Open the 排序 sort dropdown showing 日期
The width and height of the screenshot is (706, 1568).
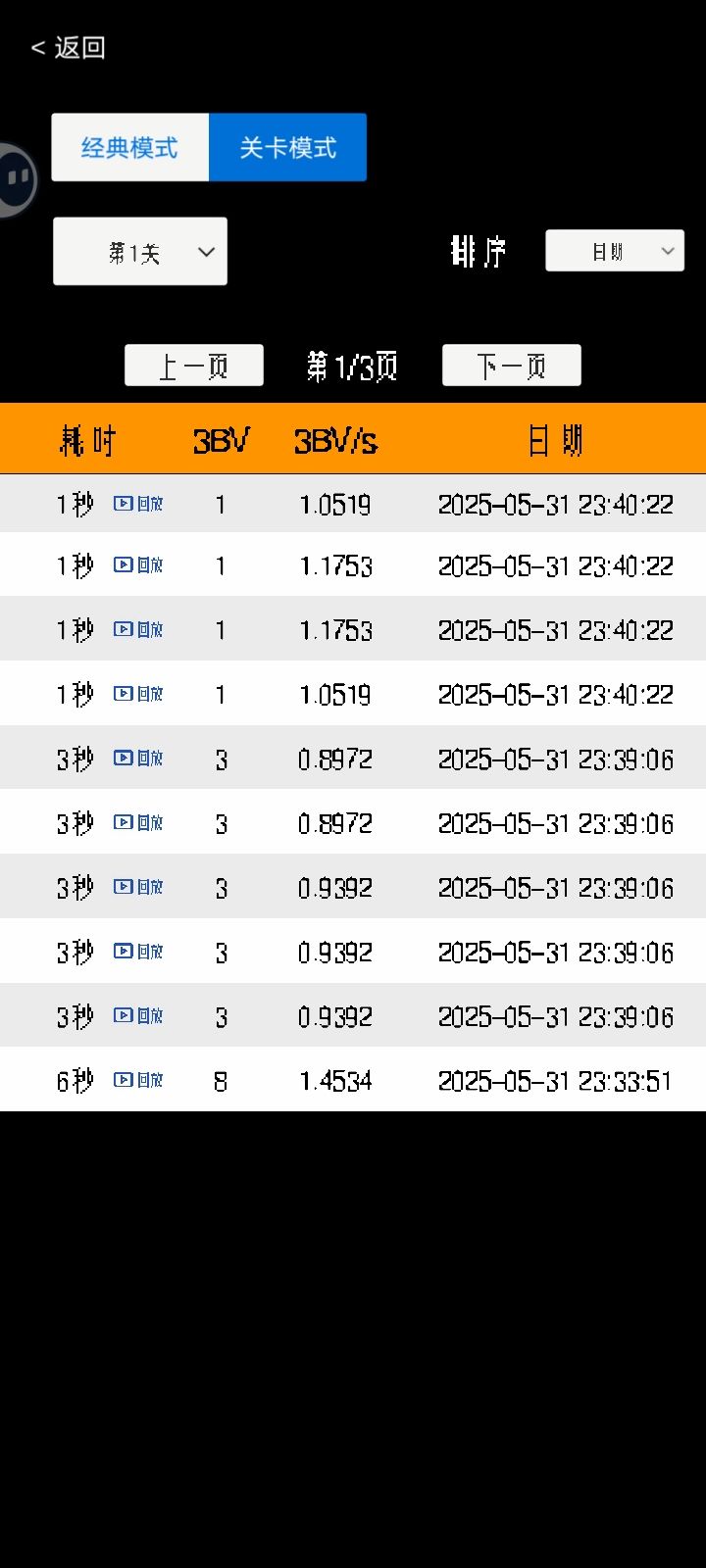click(x=615, y=251)
